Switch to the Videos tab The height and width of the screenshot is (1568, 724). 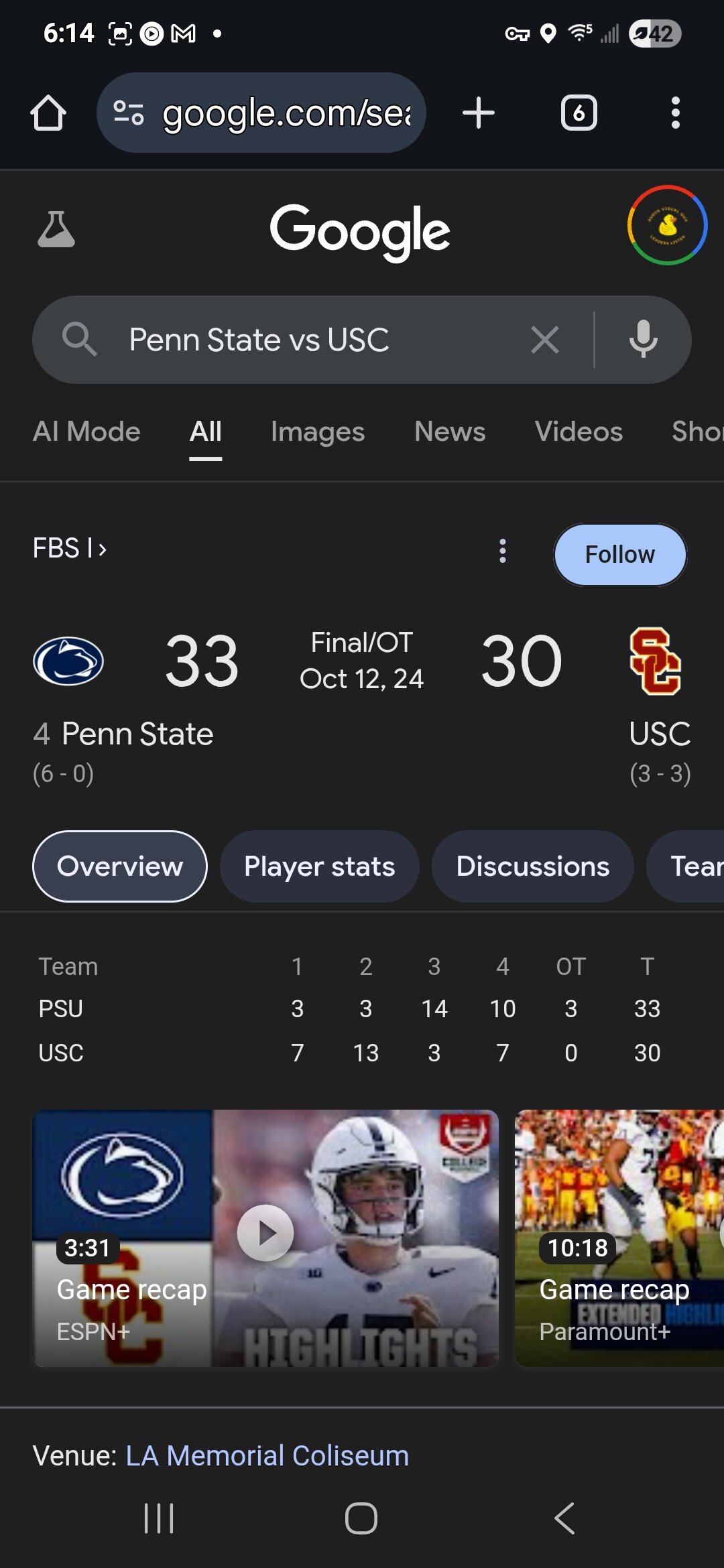[x=579, y=432]
